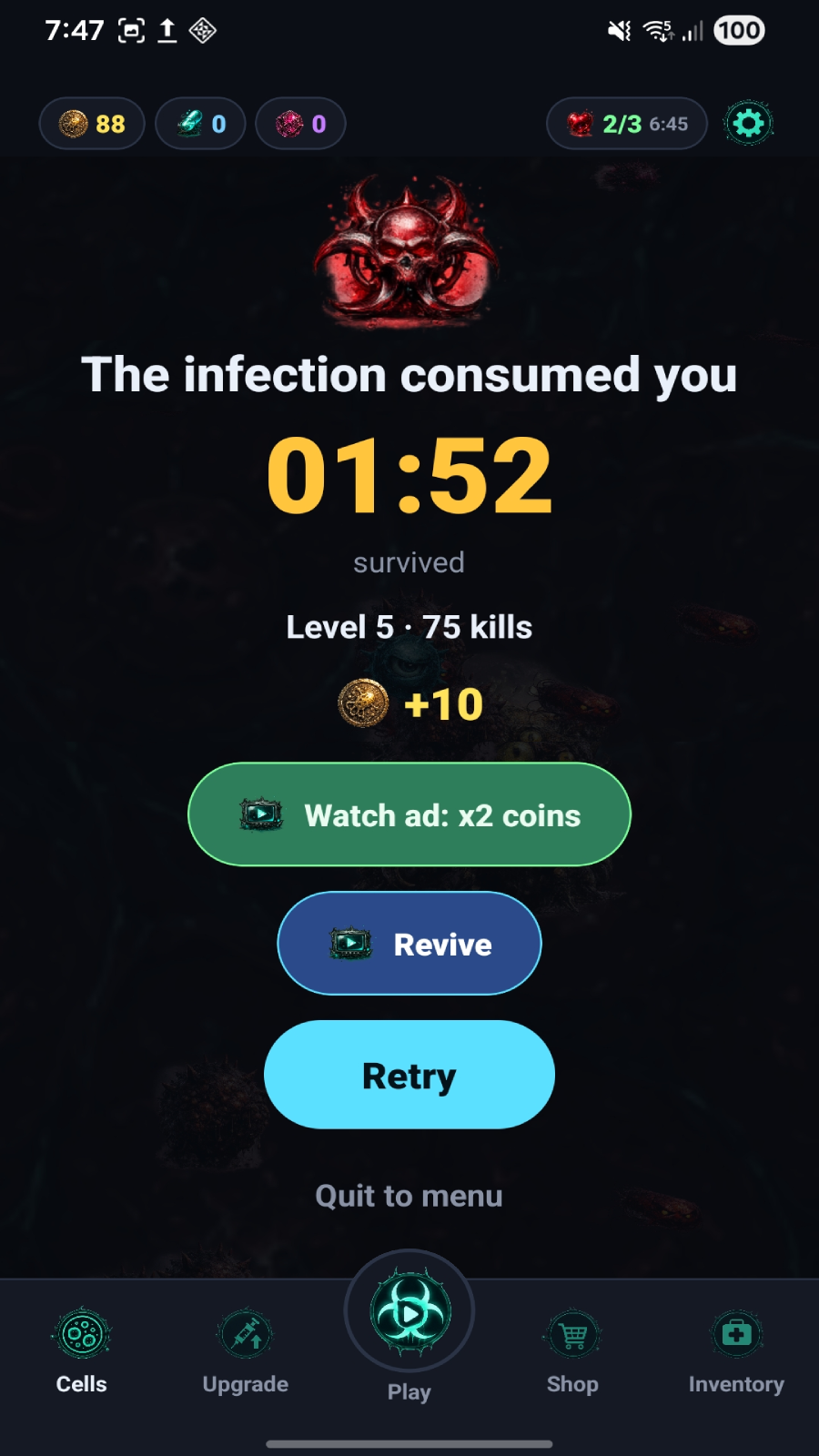This screenshot has width=819, height=1456.
Task: Go to the Shop tab
Action: (x=572, y=1351)
